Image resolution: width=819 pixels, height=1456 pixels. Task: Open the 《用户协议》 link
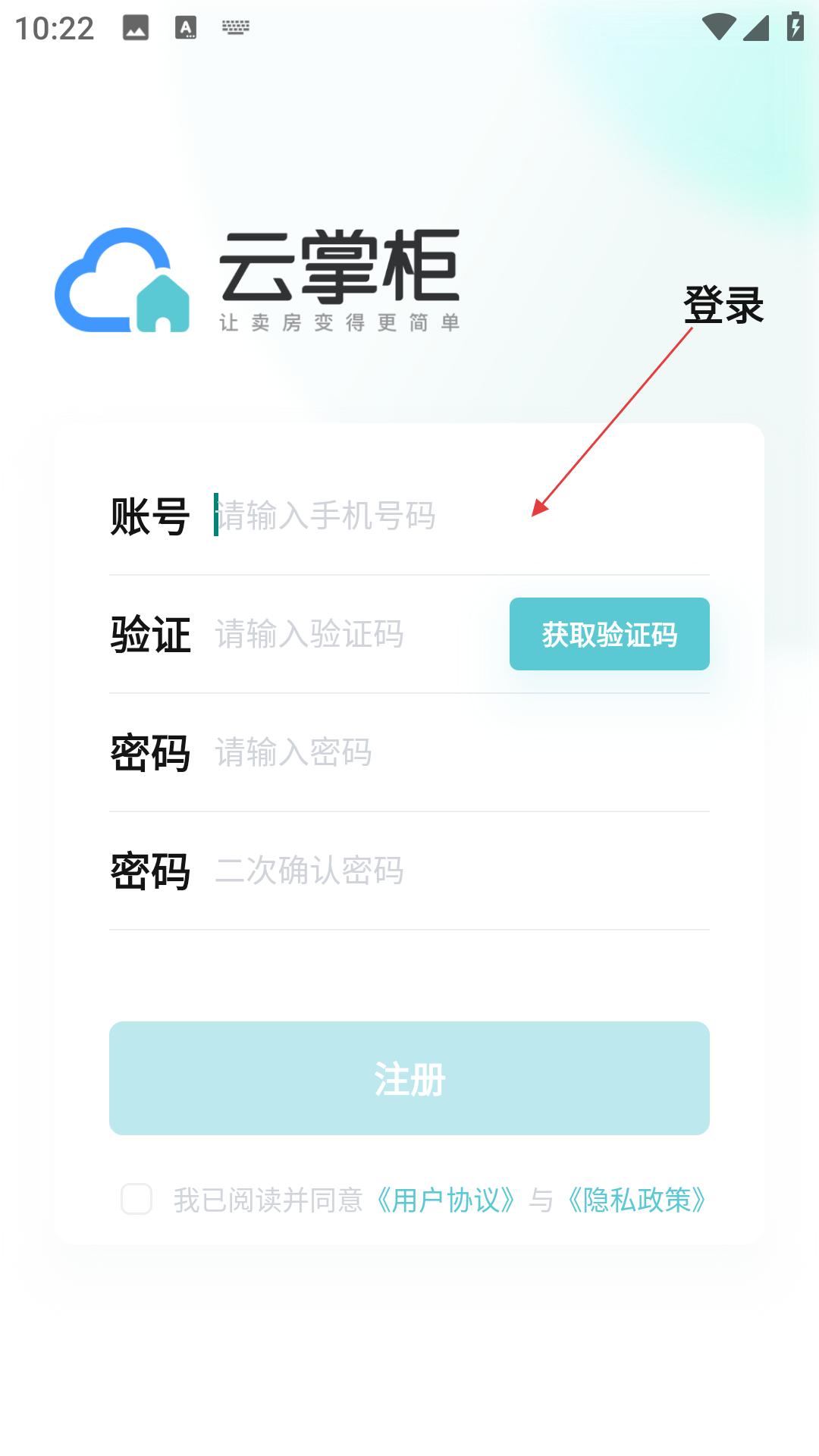[445, 1200]
